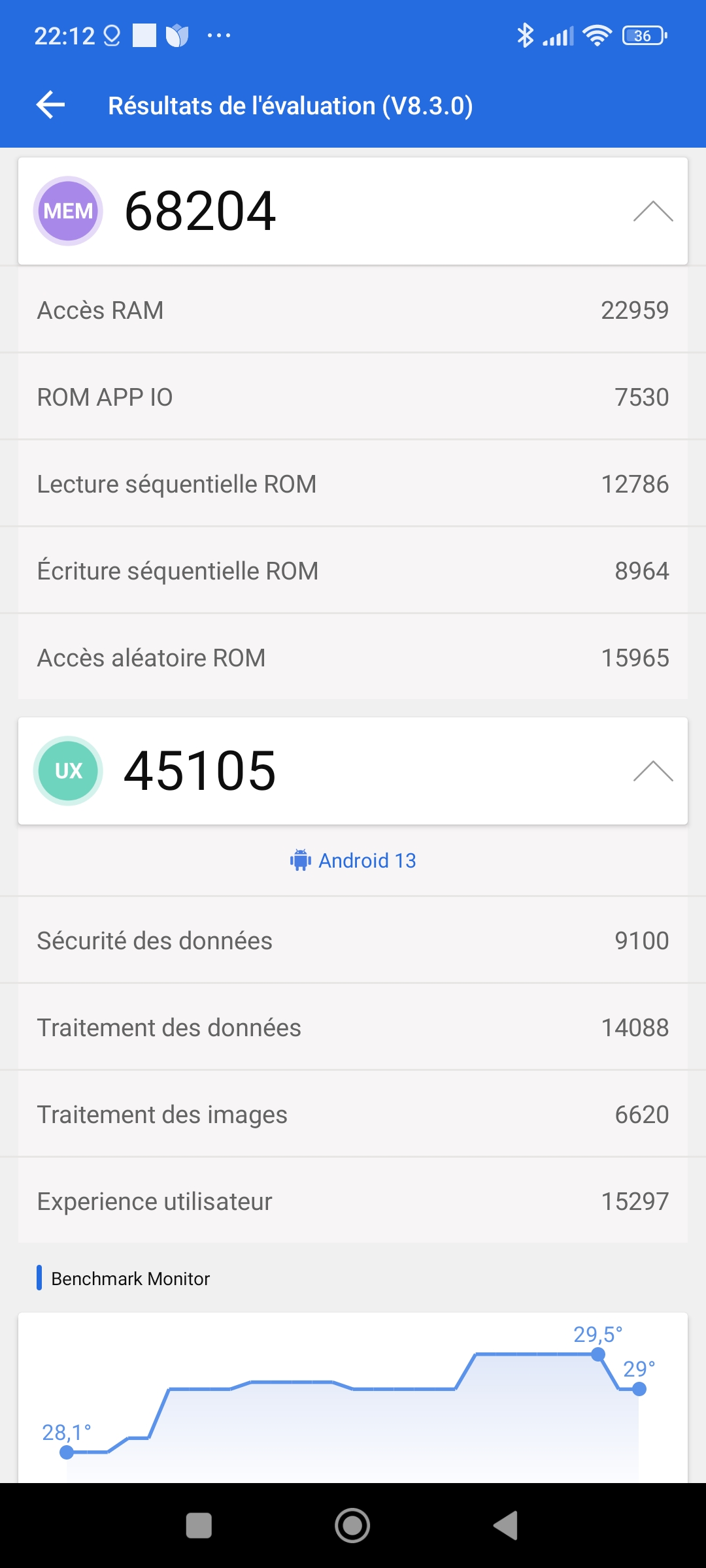Viewport: 706px width, 1568px height.
Task: Tap the system home button
Action: [352, 1526]
